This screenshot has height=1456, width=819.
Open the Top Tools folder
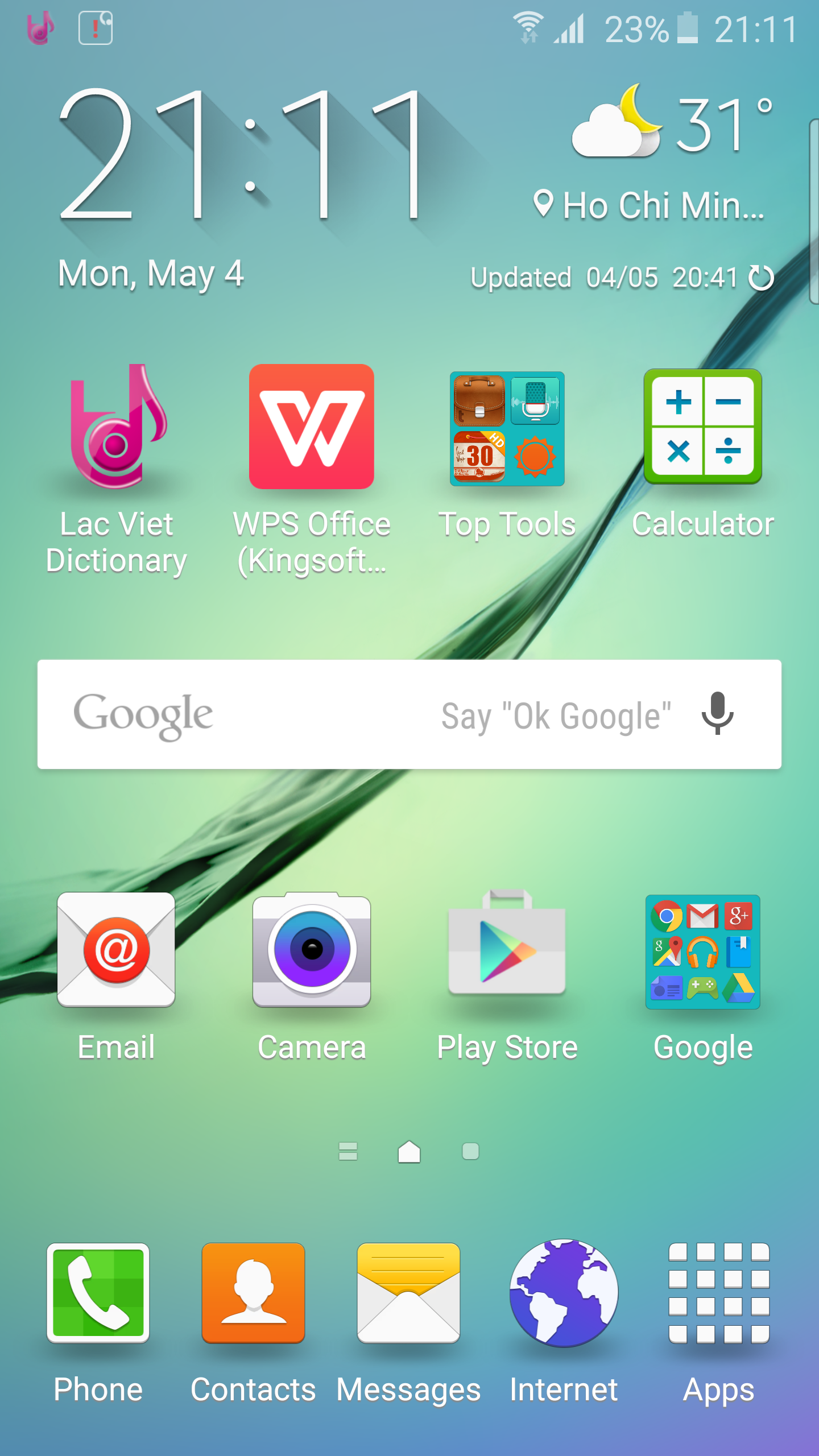[x=507, y=429]
